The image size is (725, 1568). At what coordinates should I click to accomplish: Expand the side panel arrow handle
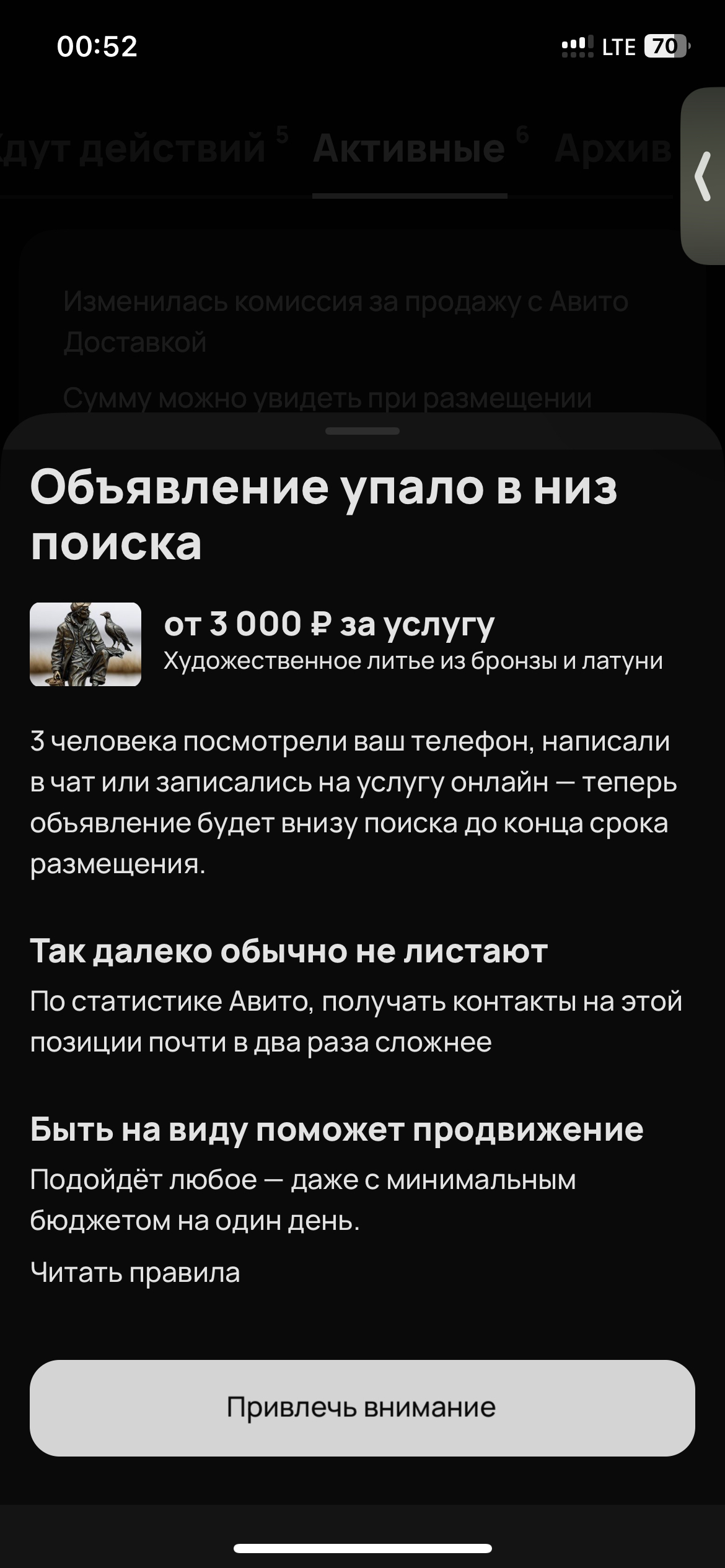703,176
